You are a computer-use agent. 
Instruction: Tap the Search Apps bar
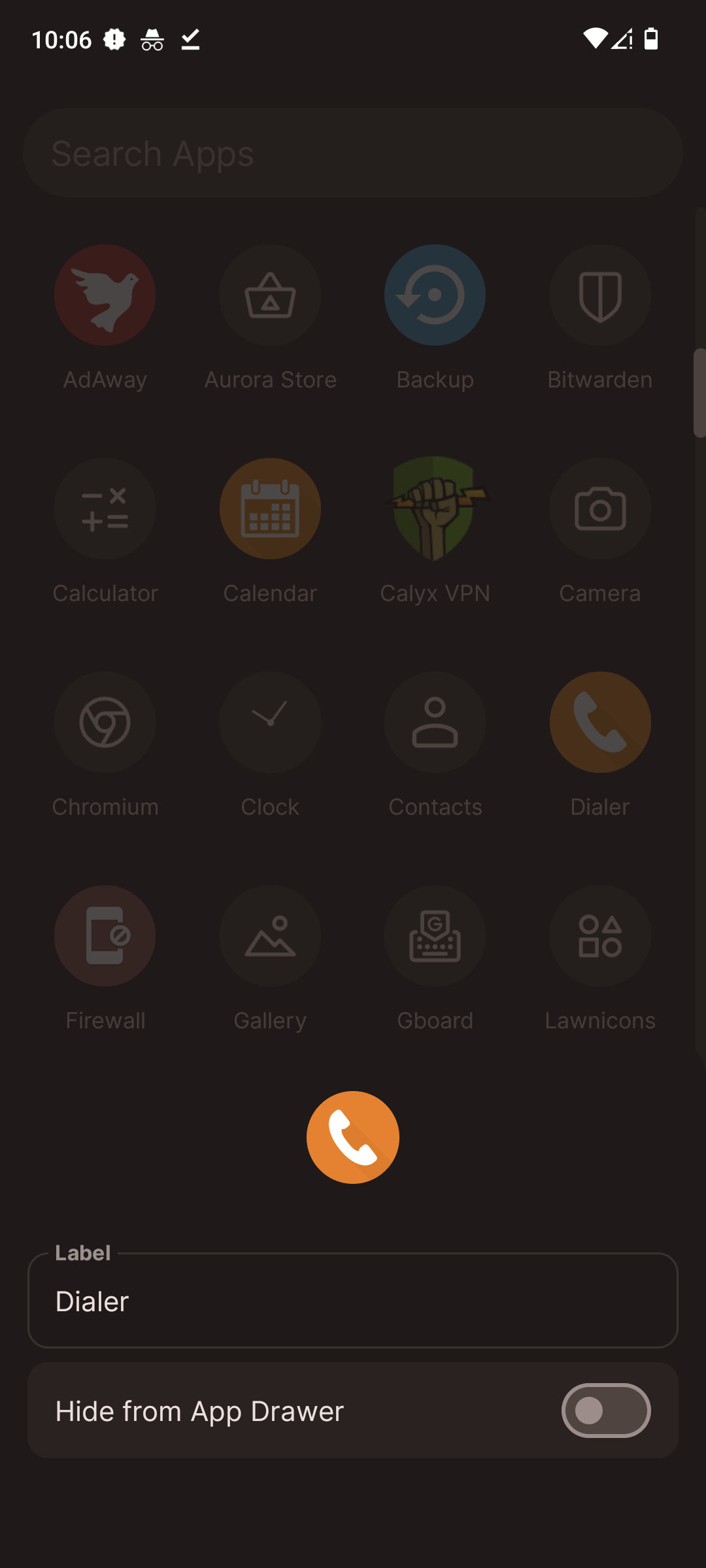coord(353,152)
